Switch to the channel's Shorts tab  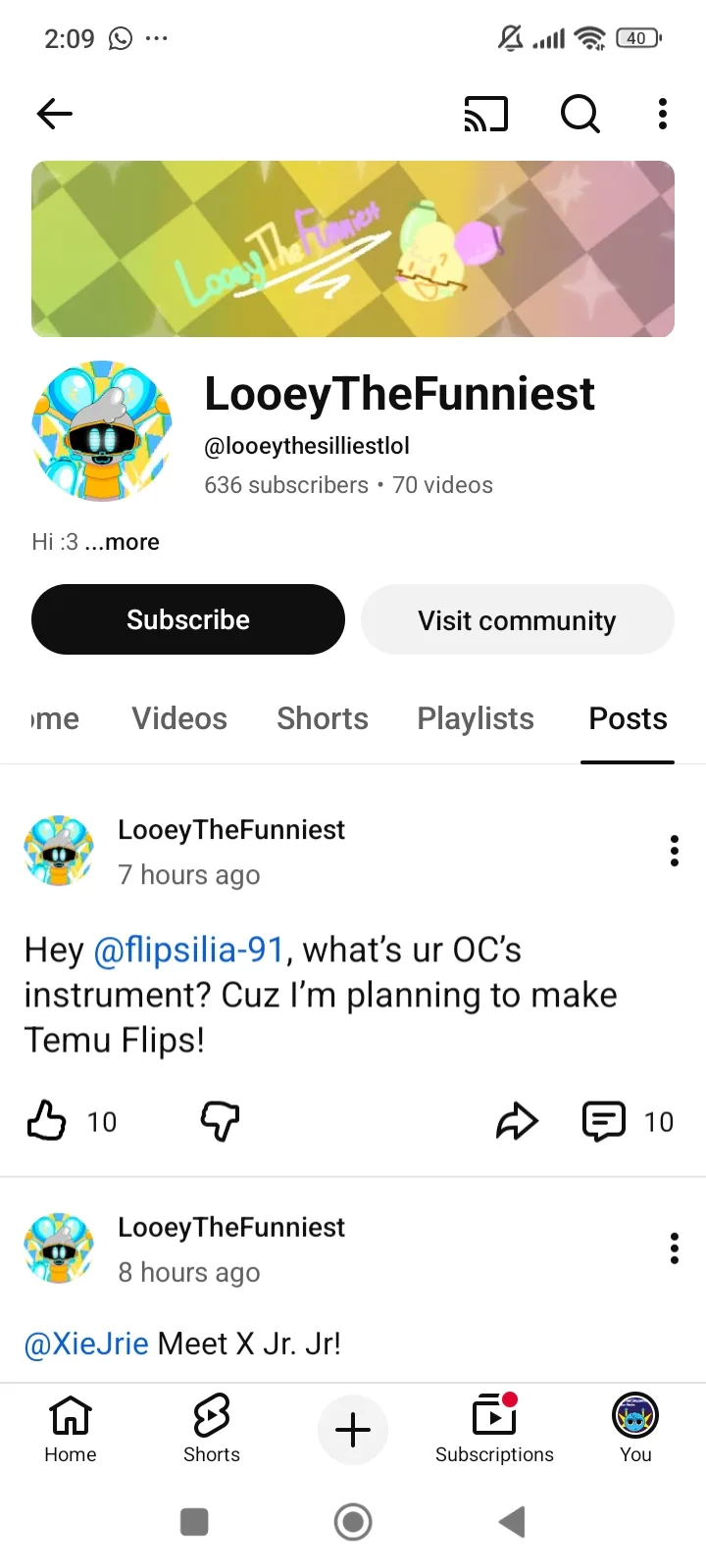[323, 718]
